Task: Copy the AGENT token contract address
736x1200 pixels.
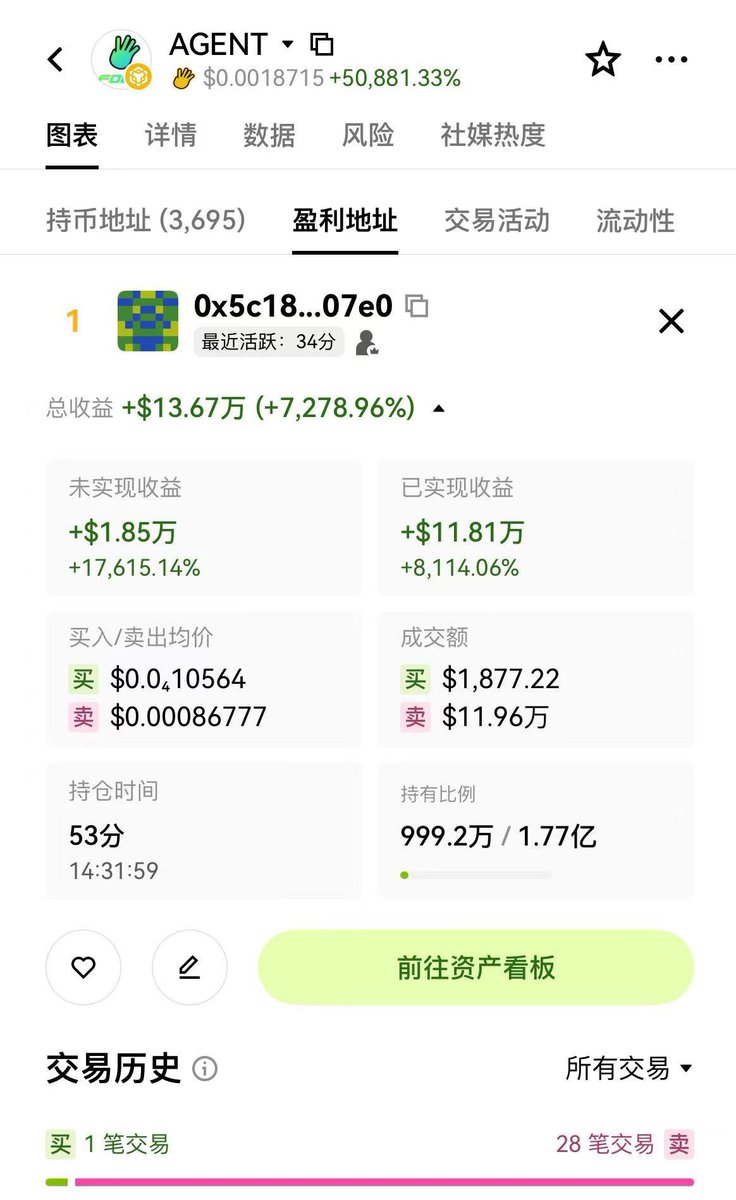Action: (x=321, y=44)
